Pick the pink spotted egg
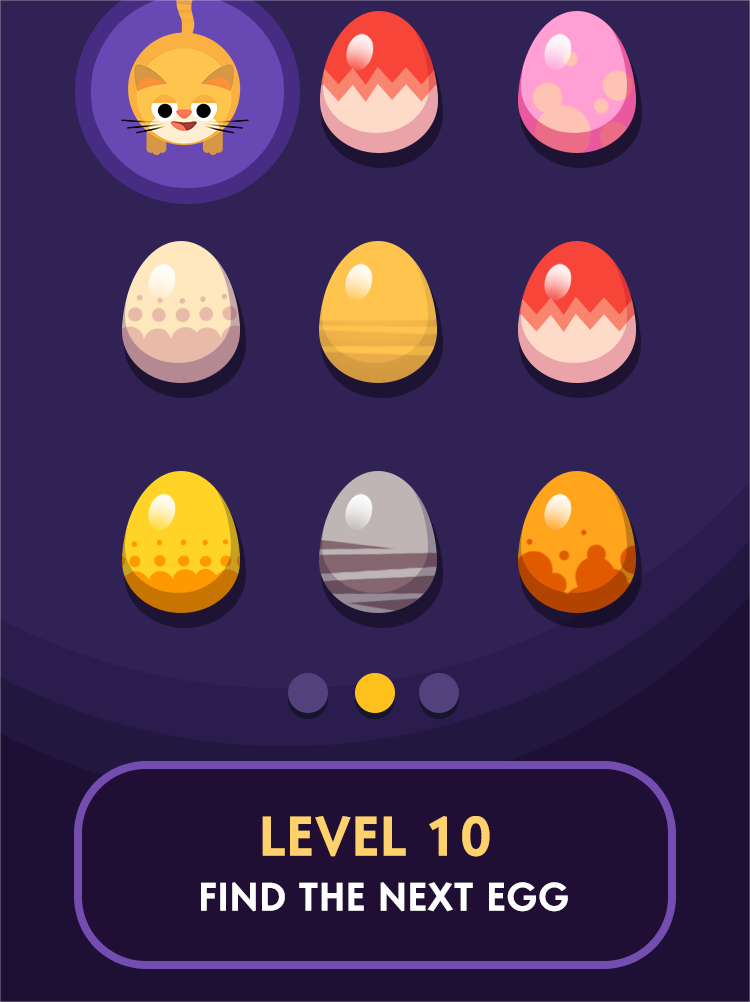 coord(577,83)
